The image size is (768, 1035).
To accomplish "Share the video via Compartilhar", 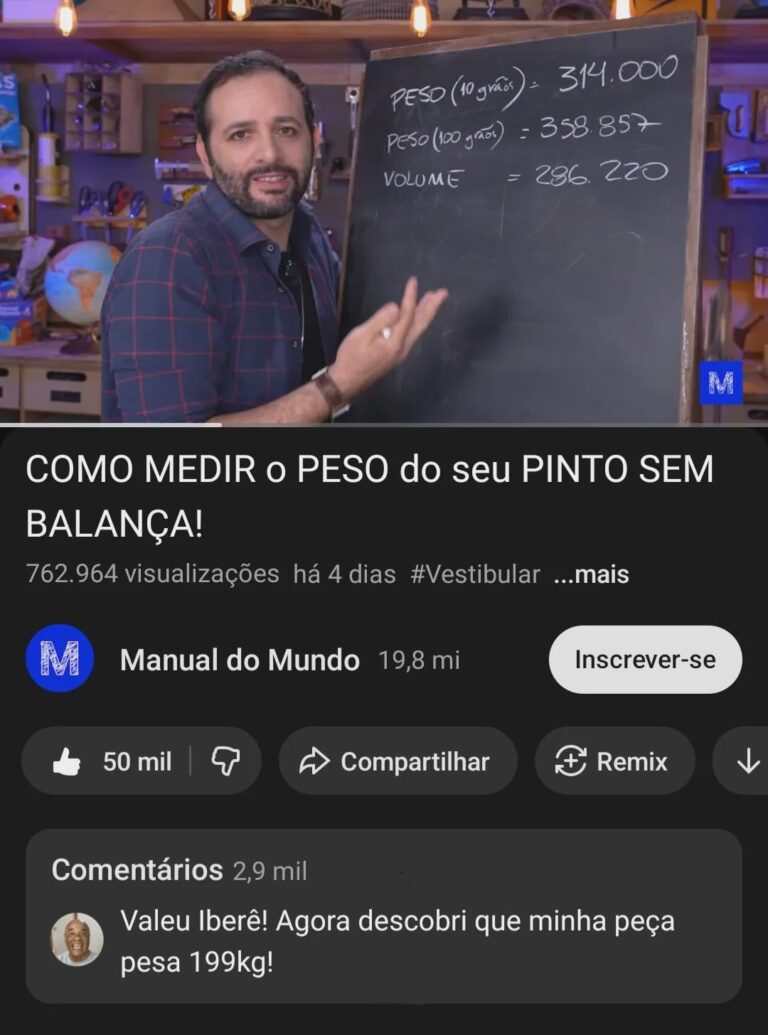I will pyautogui.click(x=397, y=762).
